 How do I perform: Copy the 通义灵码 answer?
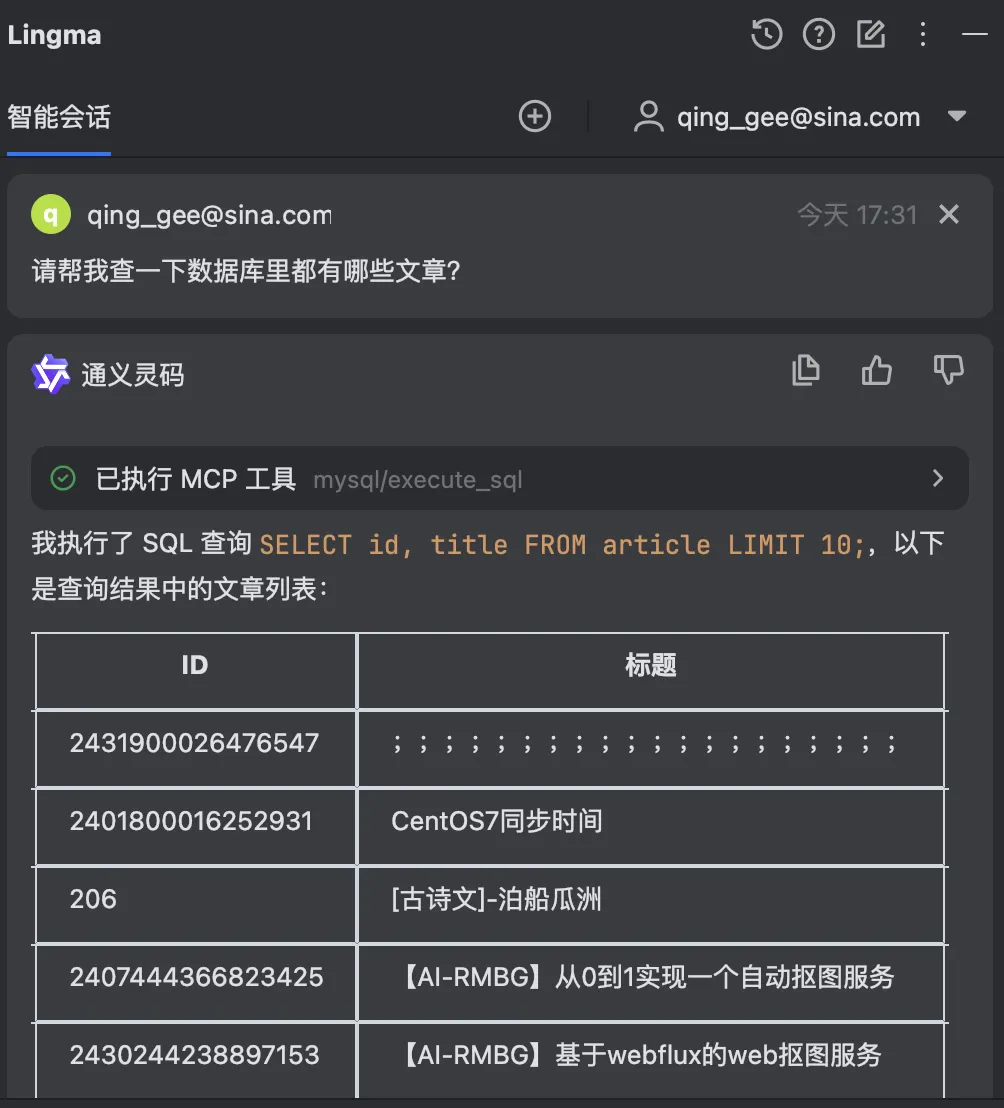[x=806, y=371]
